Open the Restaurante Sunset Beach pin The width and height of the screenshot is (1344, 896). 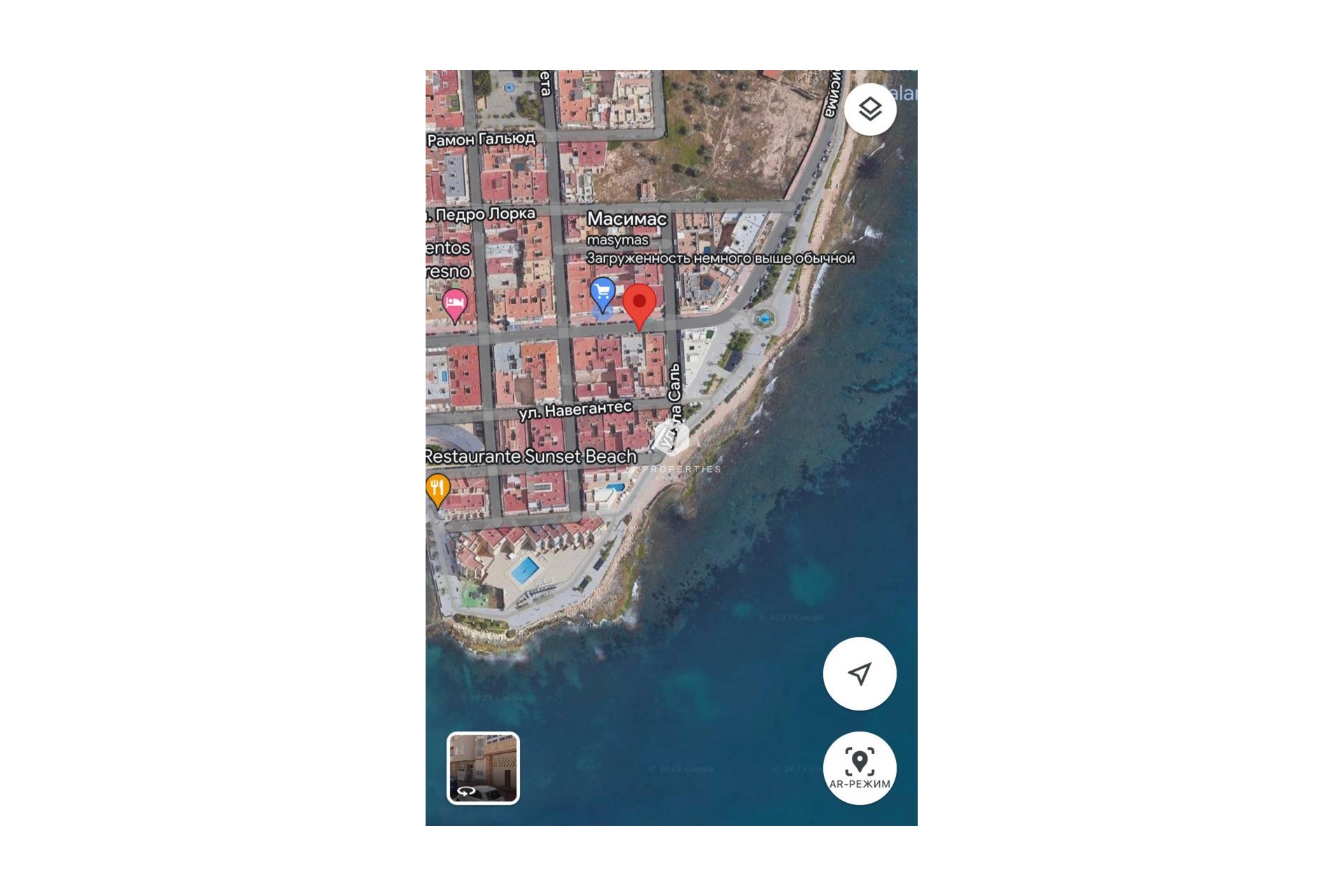pyautogui.click(x=437, y=488)
